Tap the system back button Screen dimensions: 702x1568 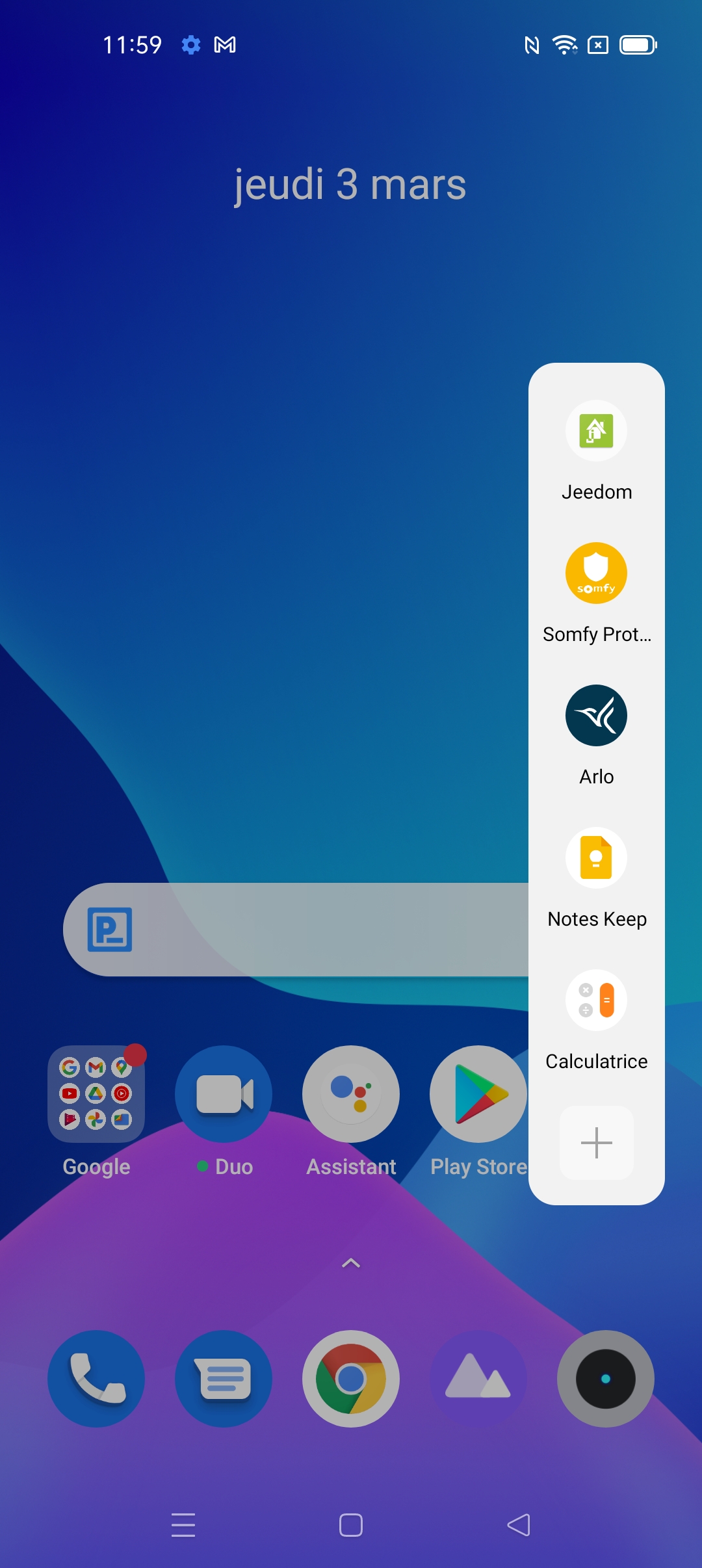point(519,1525)
